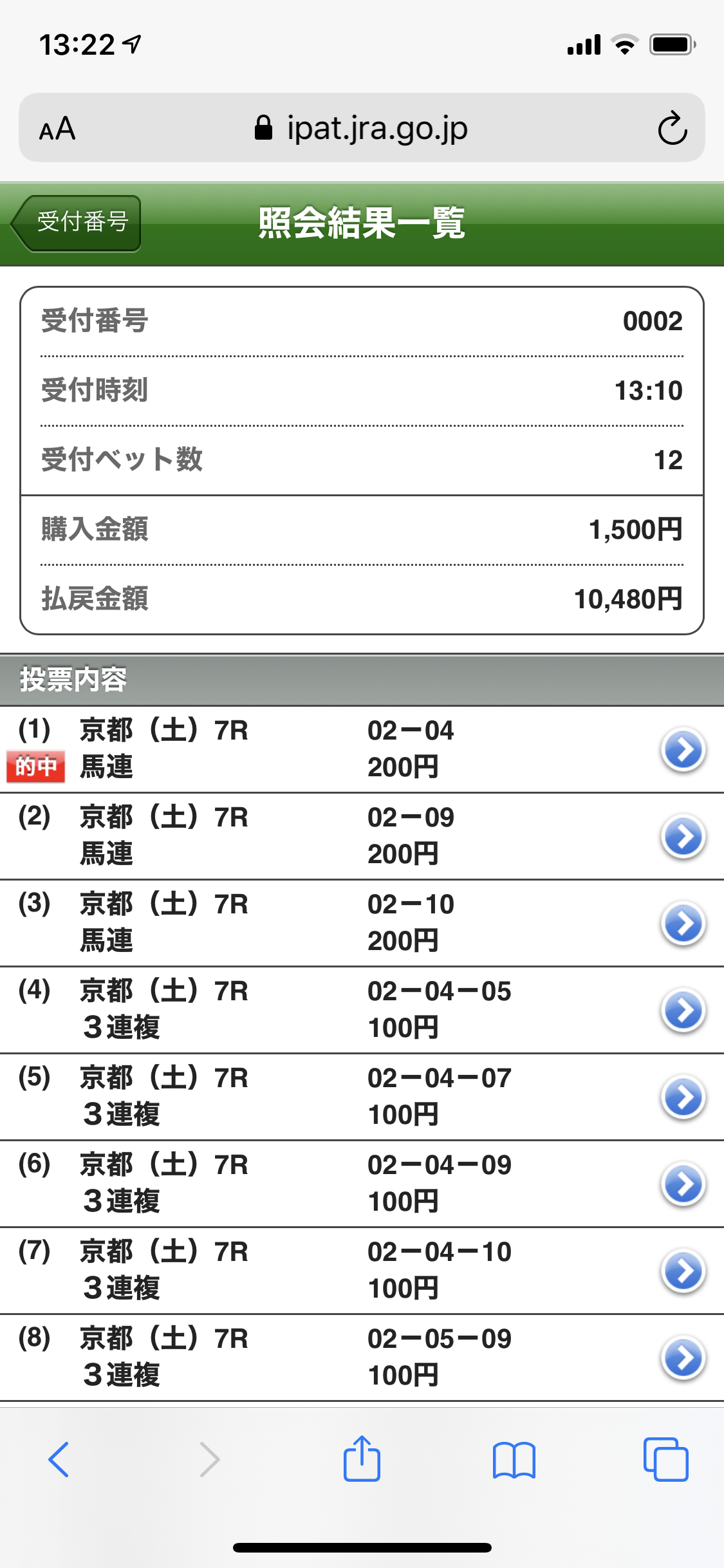Viewport: 724px width, 1568px height.
Task: Open the Safari AA text size menu
Action: click(57, 129)
